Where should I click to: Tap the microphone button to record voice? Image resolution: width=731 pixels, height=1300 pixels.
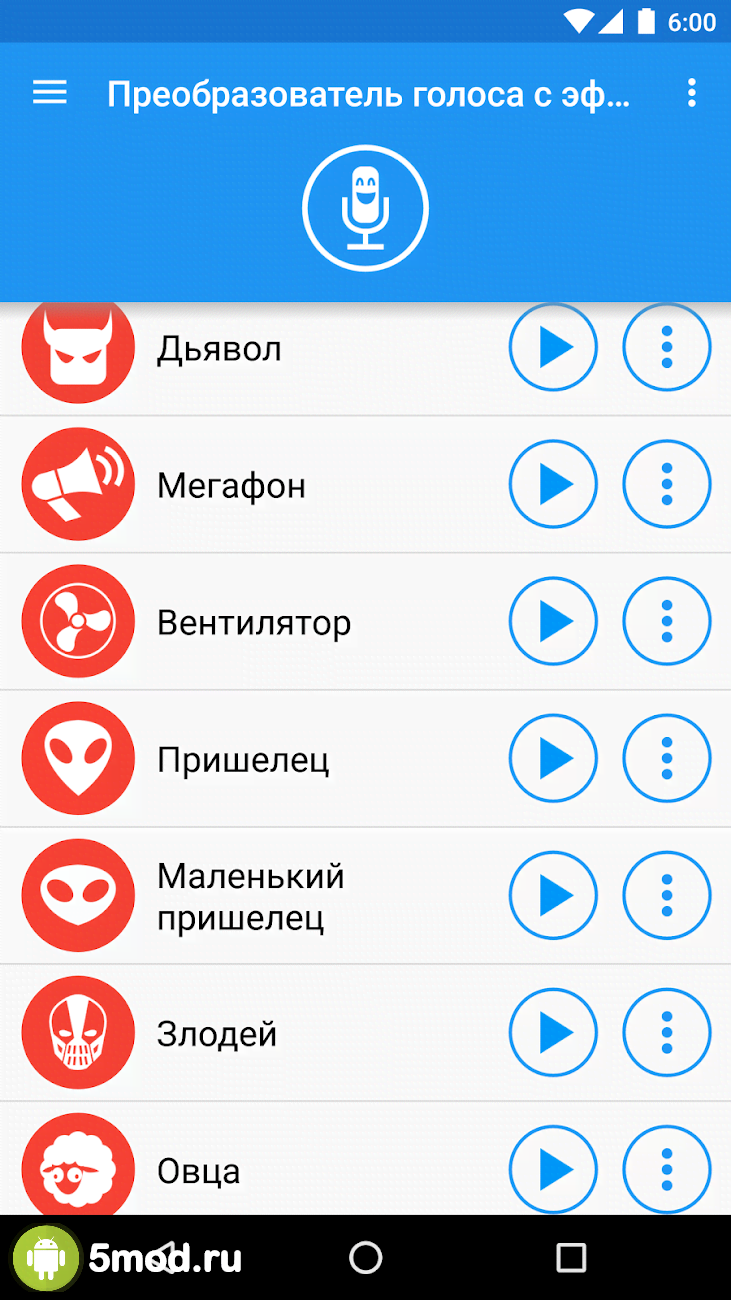[x=366, y=209]
